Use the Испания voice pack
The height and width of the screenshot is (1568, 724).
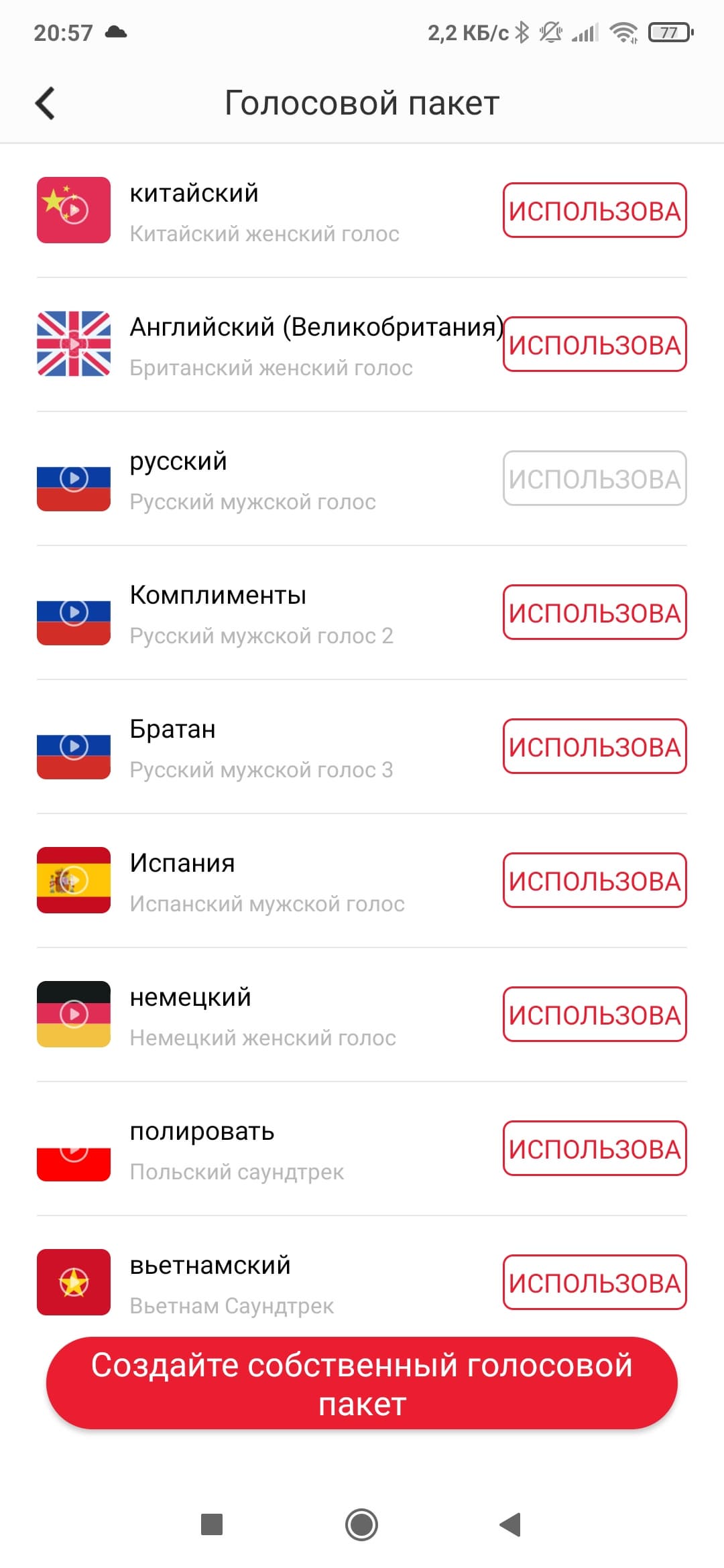[594, 880]
